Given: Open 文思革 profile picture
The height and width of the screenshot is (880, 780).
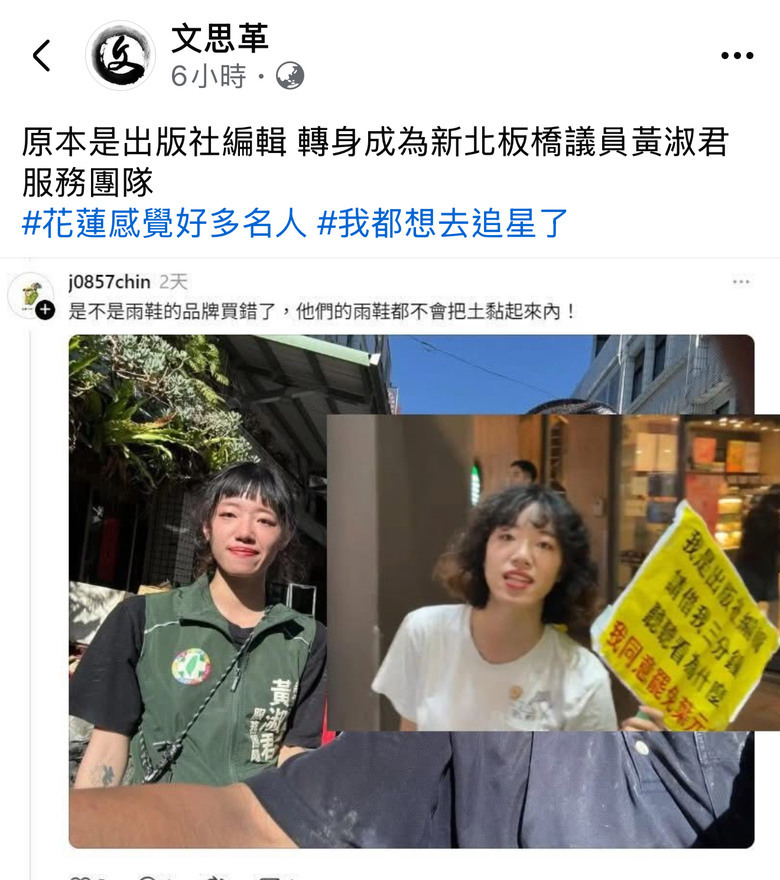Looking at the screenshot, I should pos(120,56).
